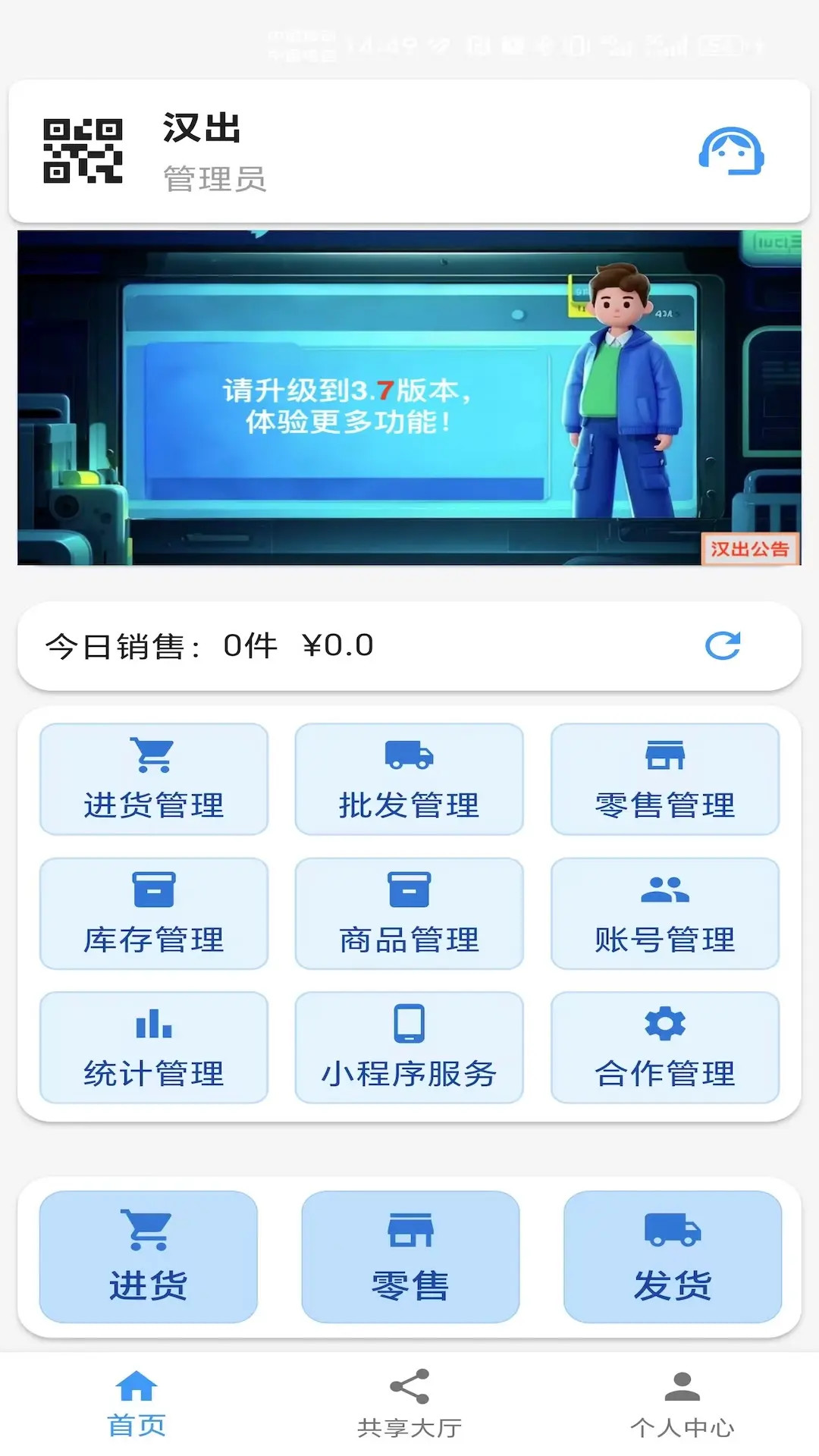
Task: Open 进货管理 shopping cart icon
Action: [153, 754]
